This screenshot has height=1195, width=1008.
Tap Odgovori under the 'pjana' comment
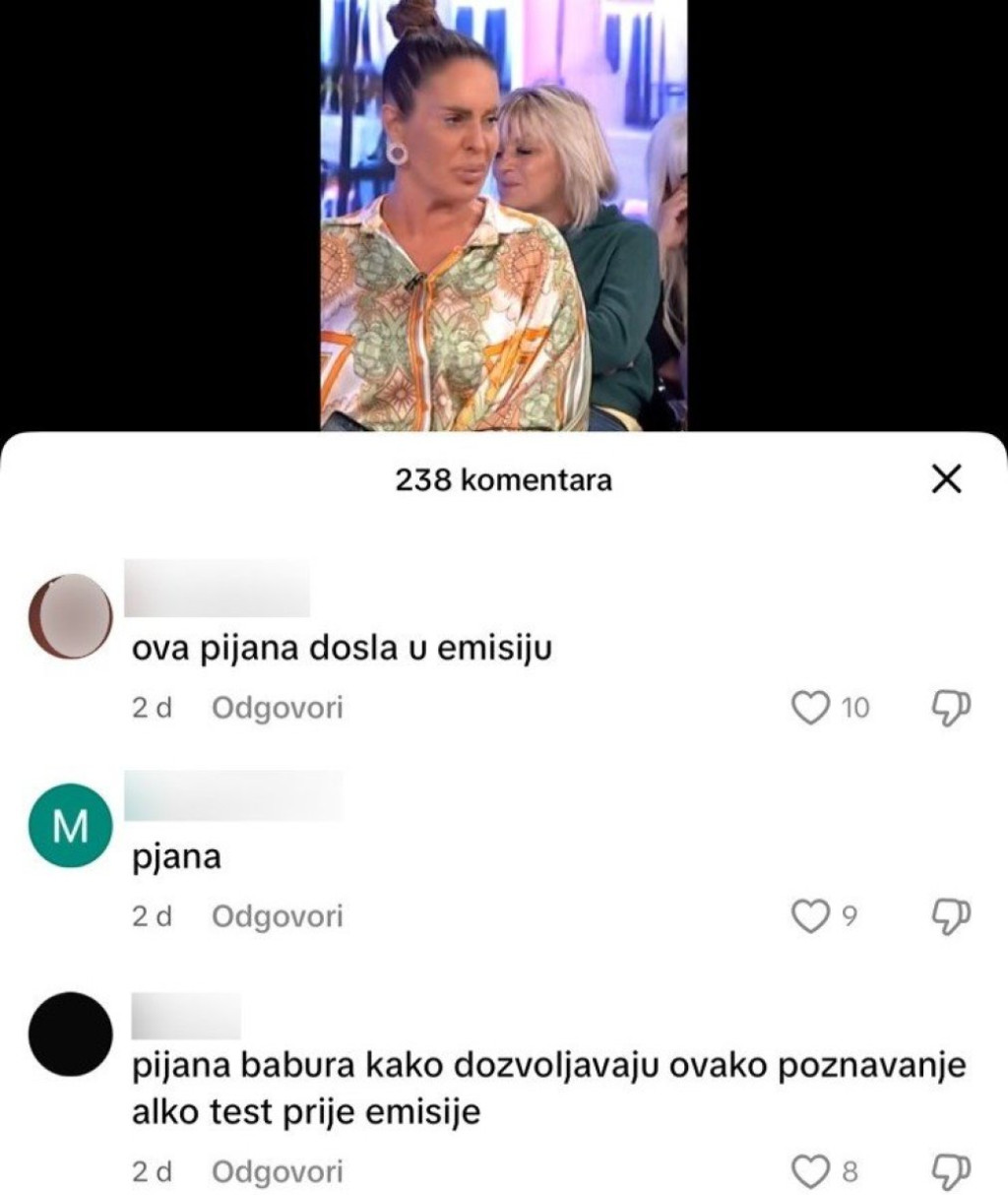click(278, 916)
